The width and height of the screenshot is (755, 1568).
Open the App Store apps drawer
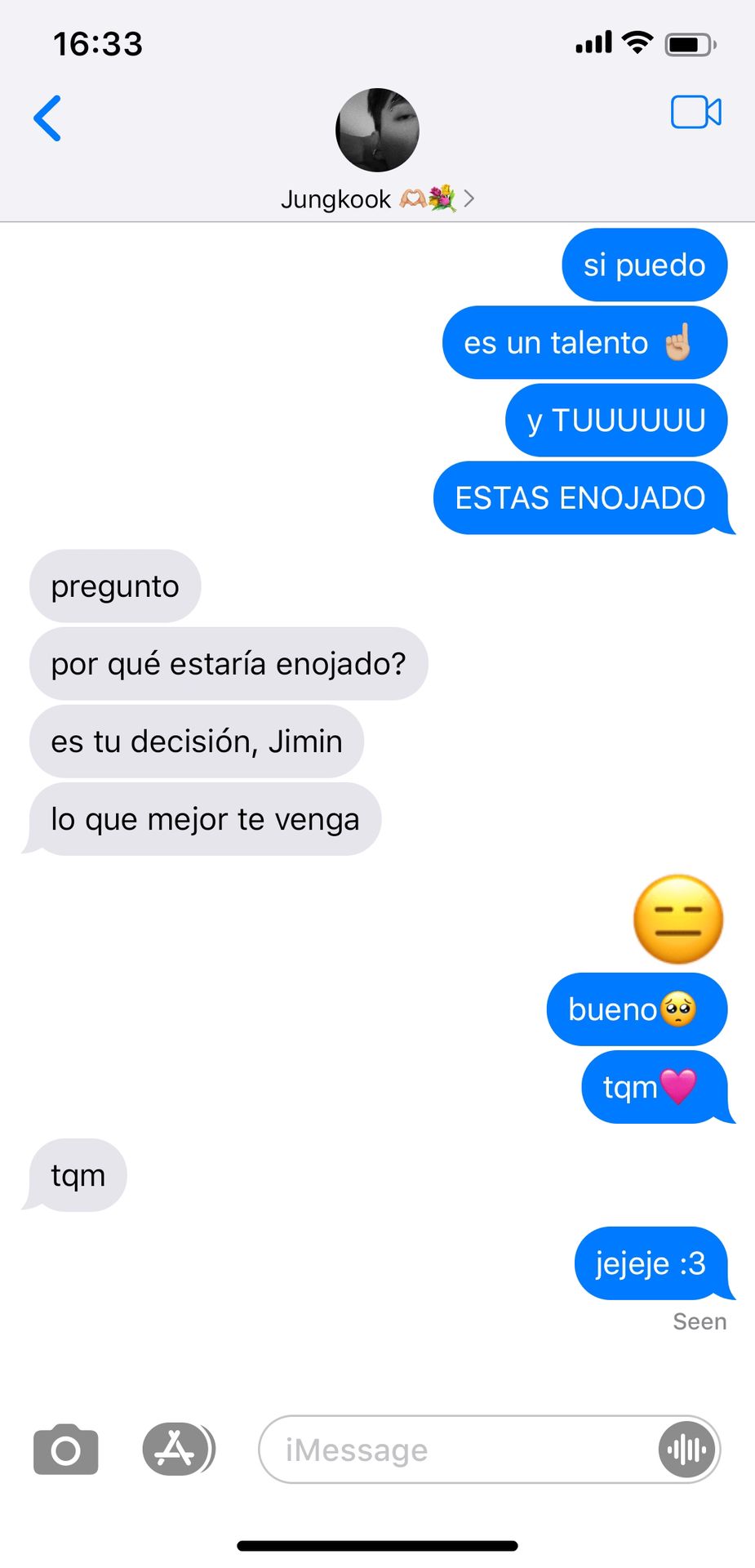[x=175, y=1450]
